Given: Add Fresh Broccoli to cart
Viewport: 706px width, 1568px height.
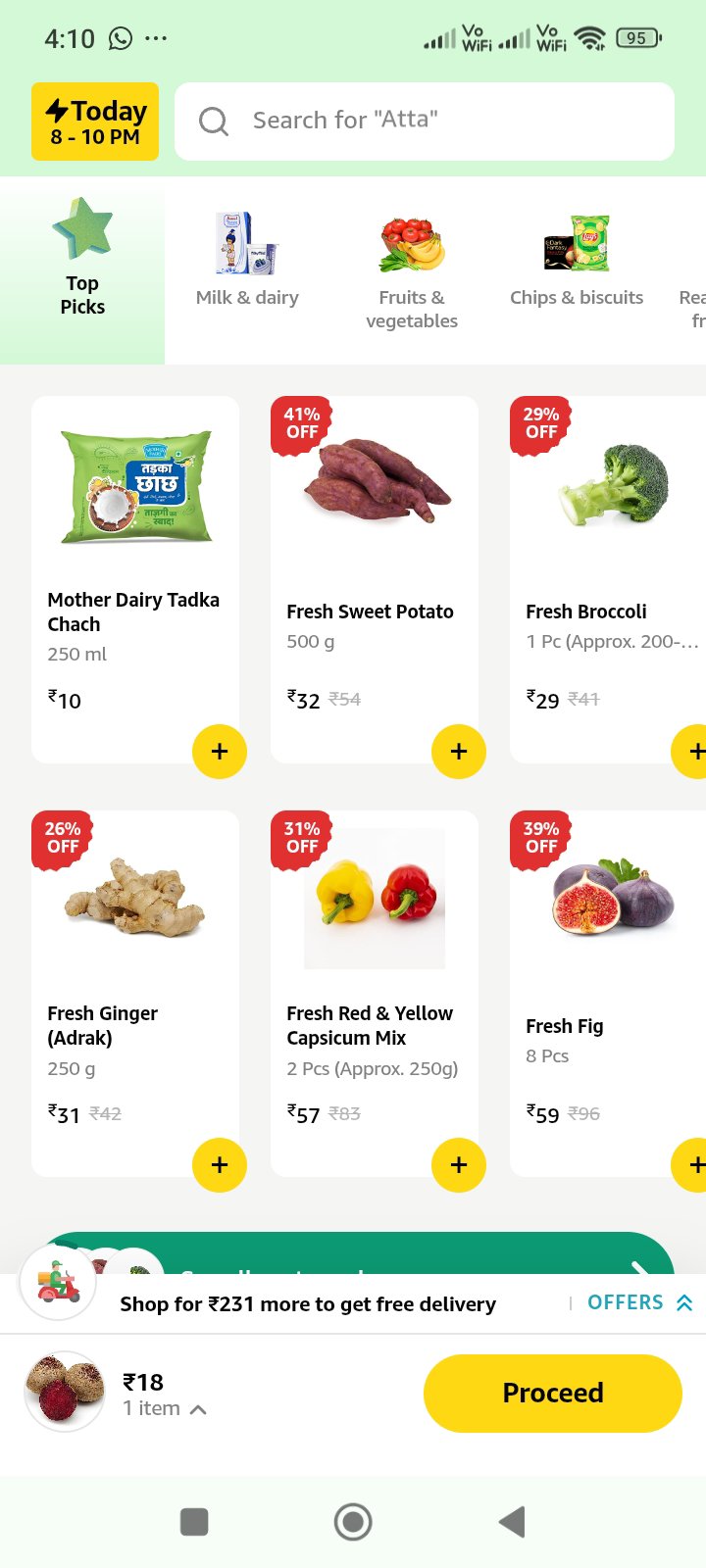Looking at the screenshot, I should pos(692,752).
